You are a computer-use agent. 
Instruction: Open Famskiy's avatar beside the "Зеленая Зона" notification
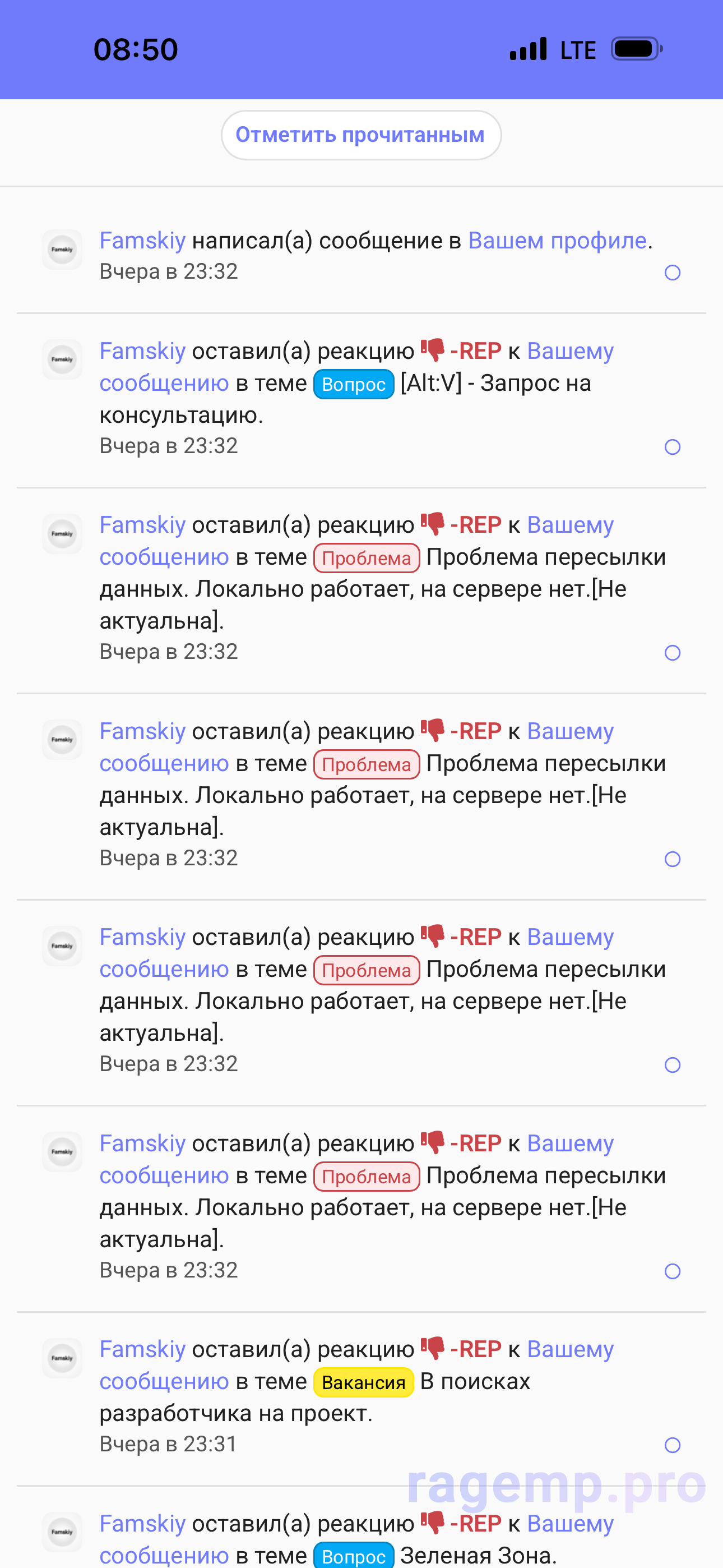coord(62,1532)
